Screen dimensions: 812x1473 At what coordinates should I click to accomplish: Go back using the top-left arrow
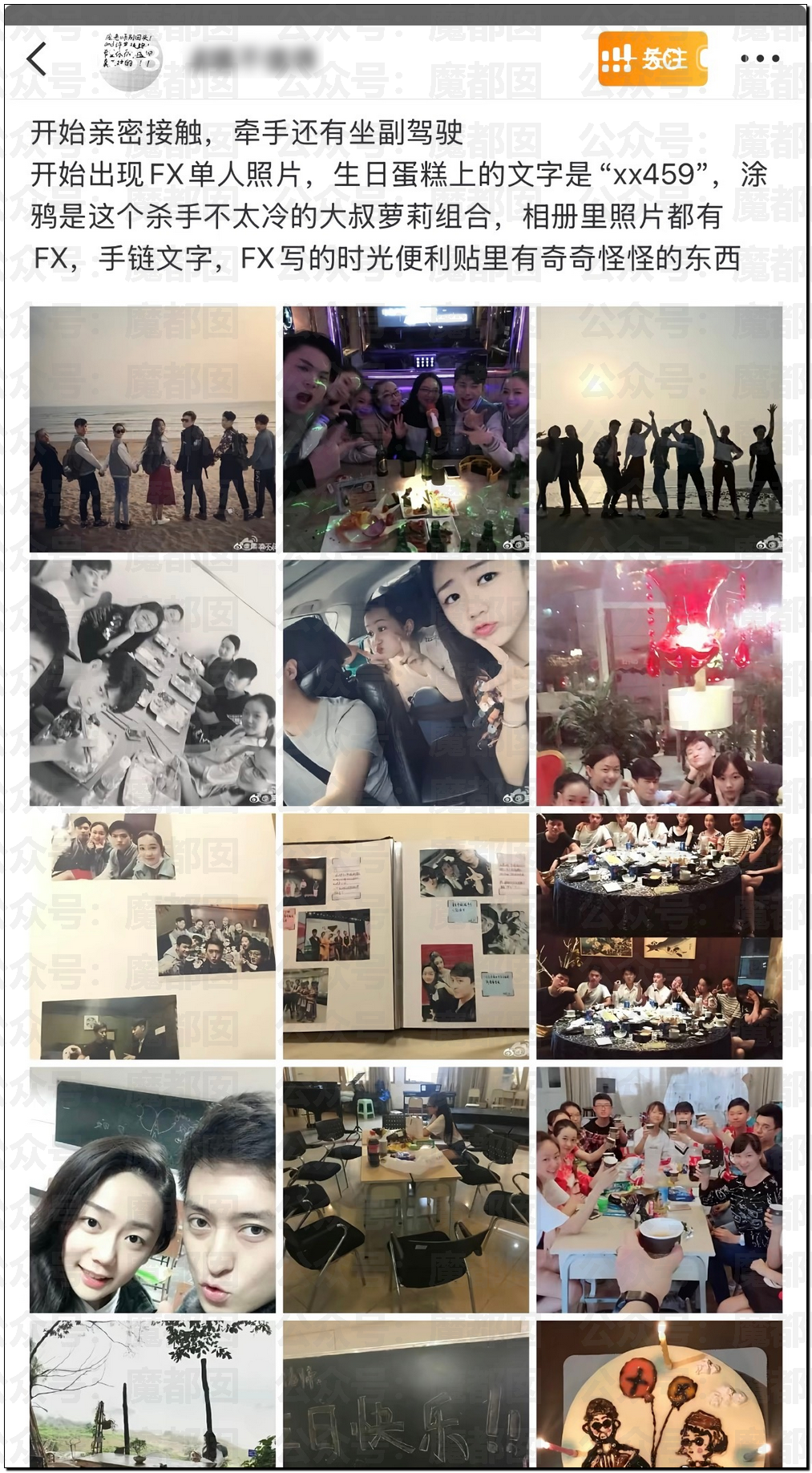tap(36, 60)
